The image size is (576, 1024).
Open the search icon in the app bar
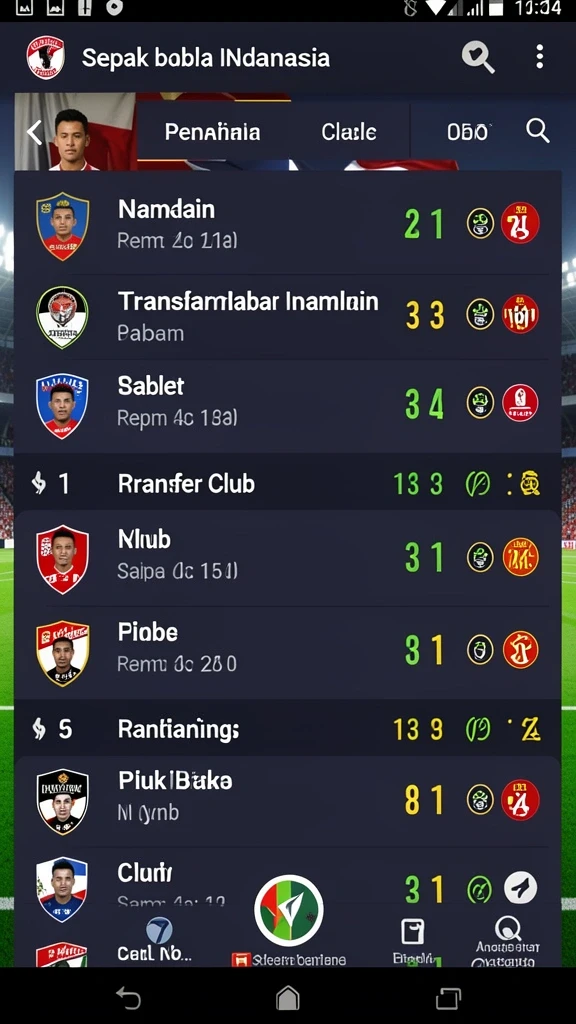[478, 57]
